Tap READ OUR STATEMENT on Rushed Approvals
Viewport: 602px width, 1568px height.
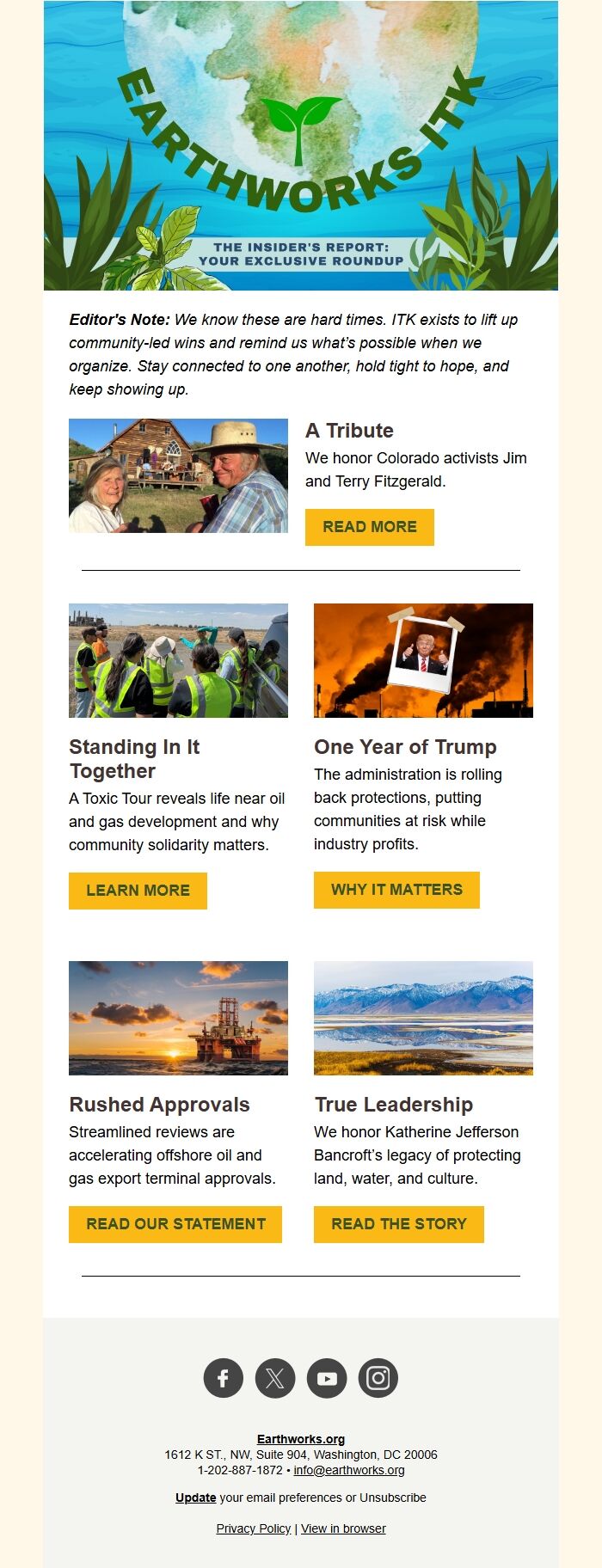175,1224
